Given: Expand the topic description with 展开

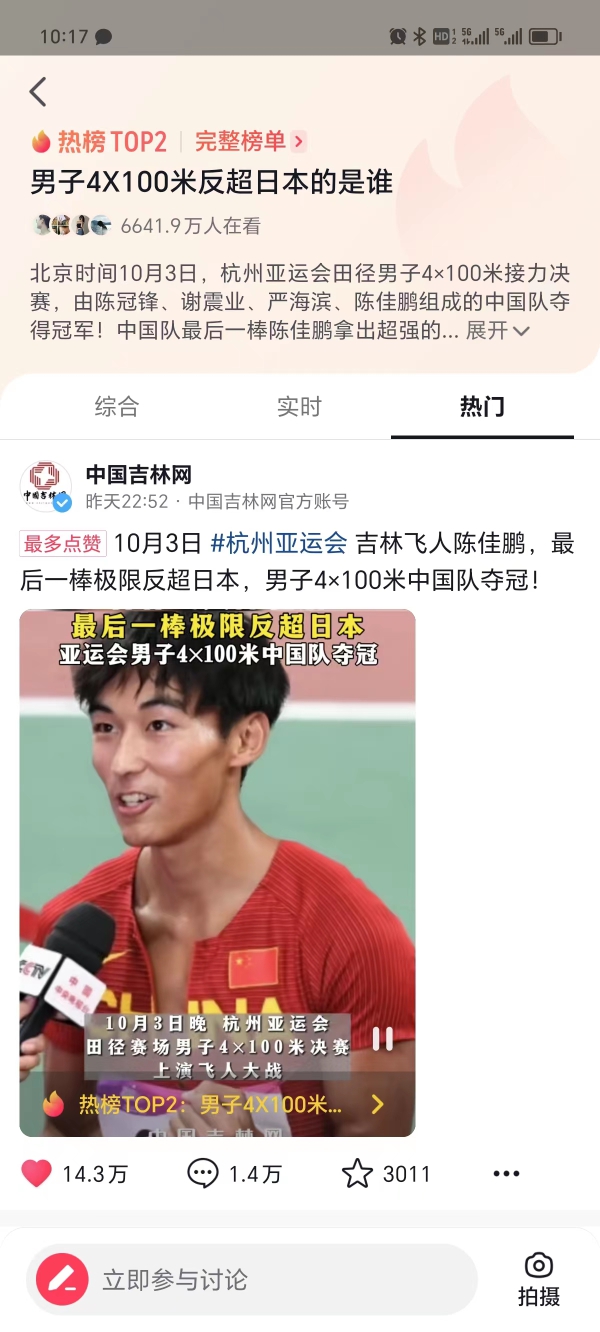Looking at the screenshot, I should tap(497, 330).
